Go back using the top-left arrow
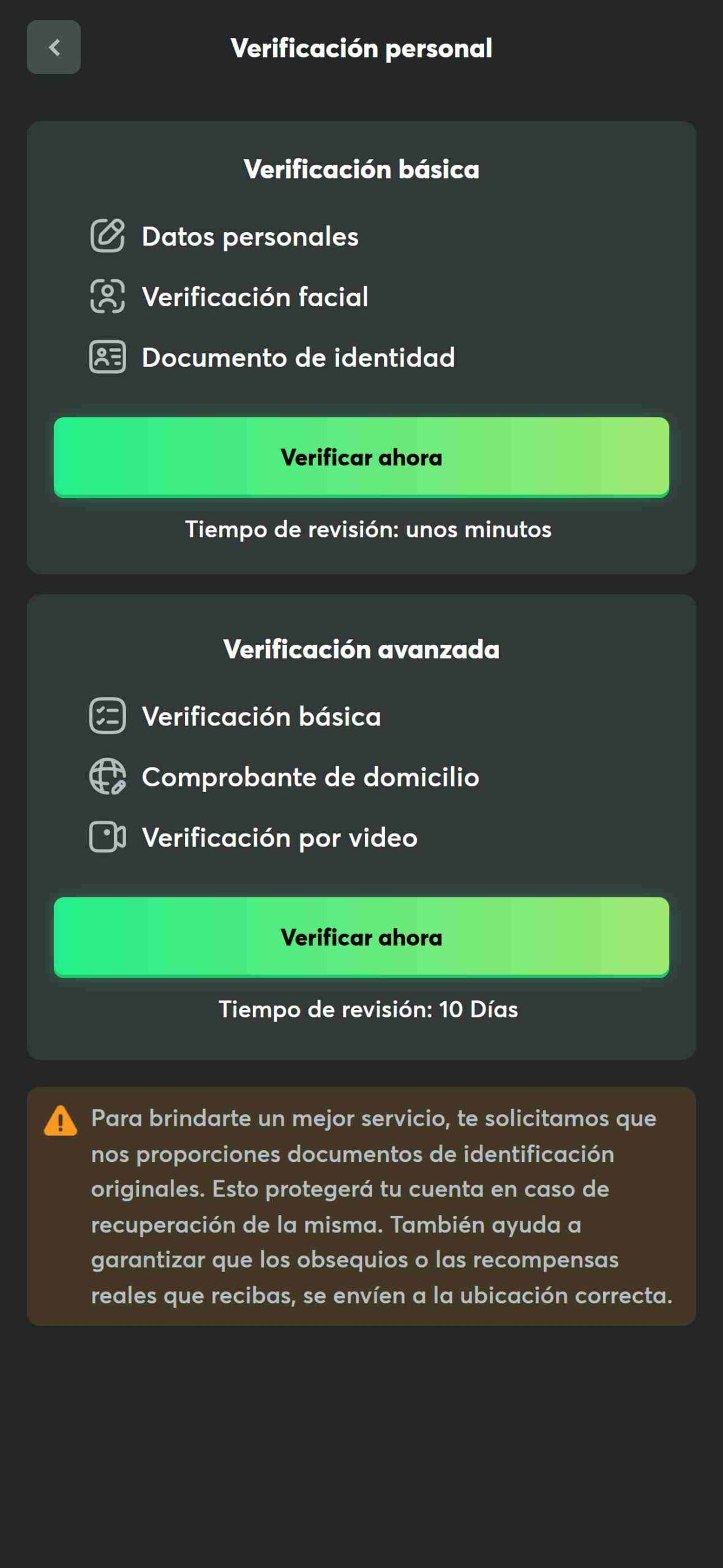 (54, 47)
